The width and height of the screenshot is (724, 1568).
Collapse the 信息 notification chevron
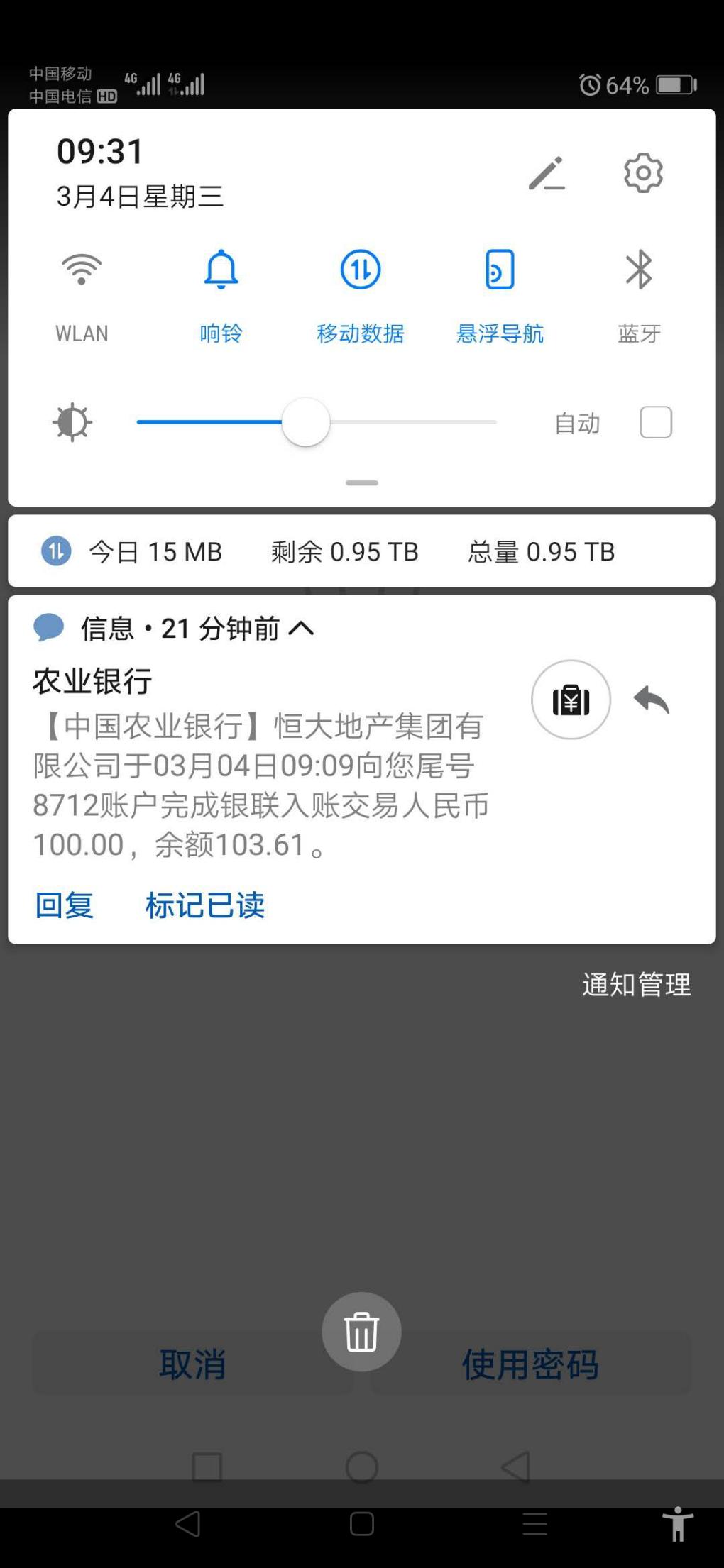301,628
